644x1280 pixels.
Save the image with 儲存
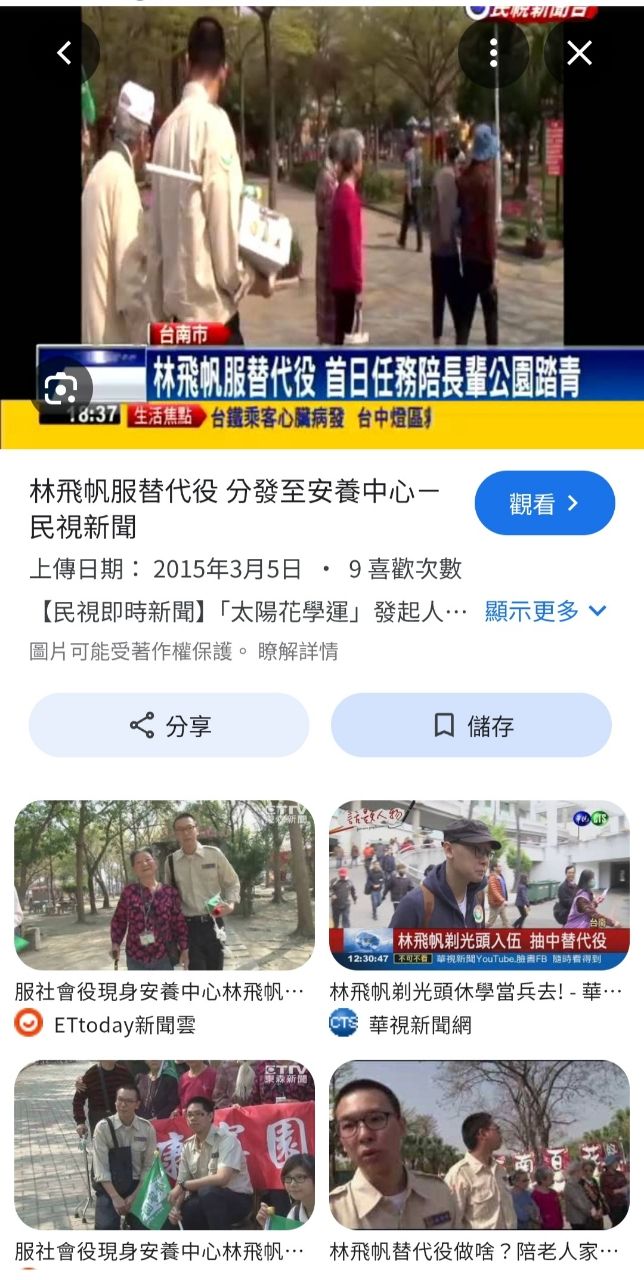tap(472, 725)
